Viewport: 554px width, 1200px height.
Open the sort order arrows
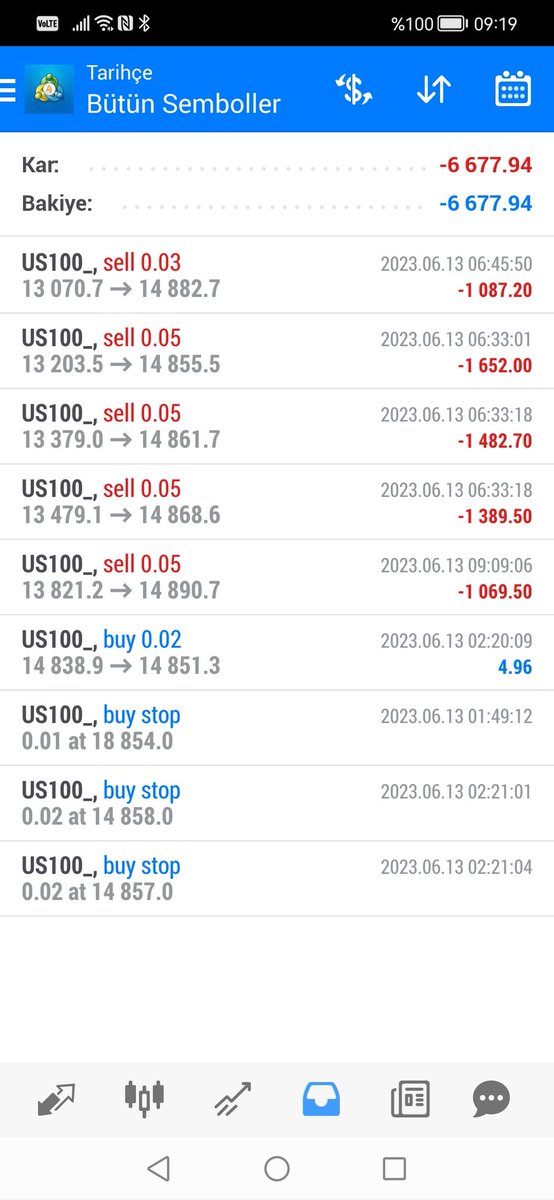click(x=434, y=90)
